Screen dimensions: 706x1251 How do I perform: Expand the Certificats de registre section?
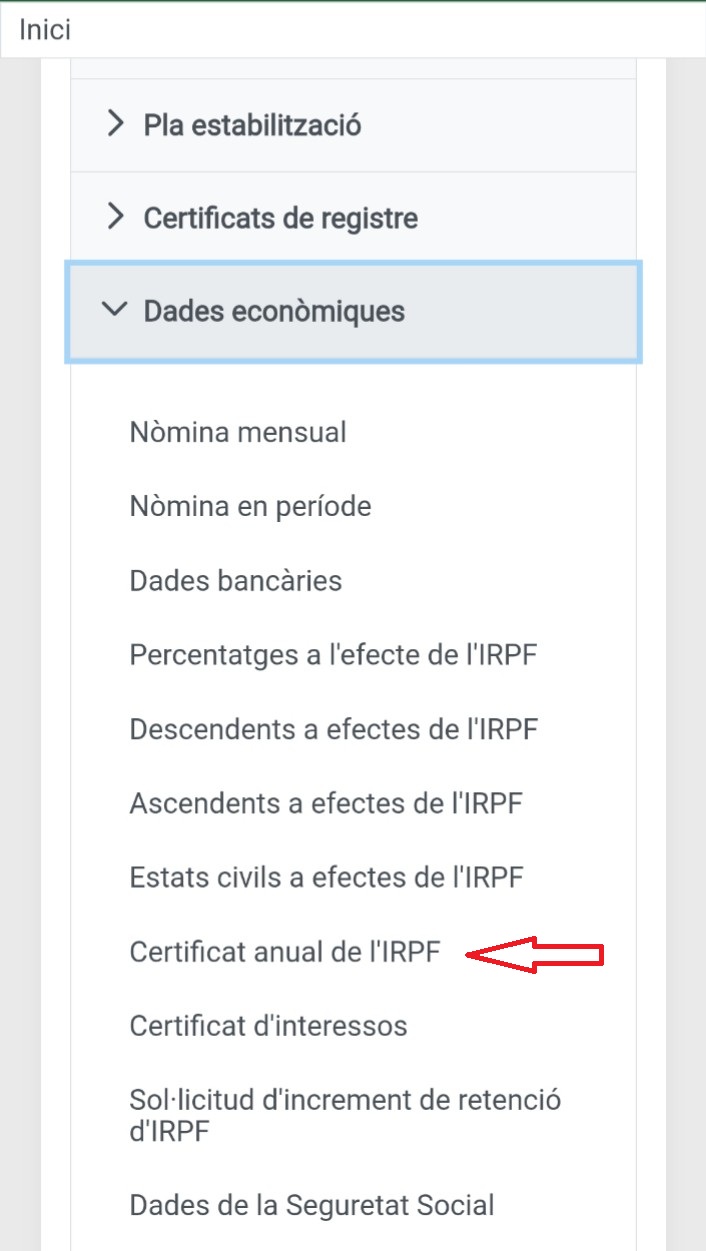click(x=280, y=218)
